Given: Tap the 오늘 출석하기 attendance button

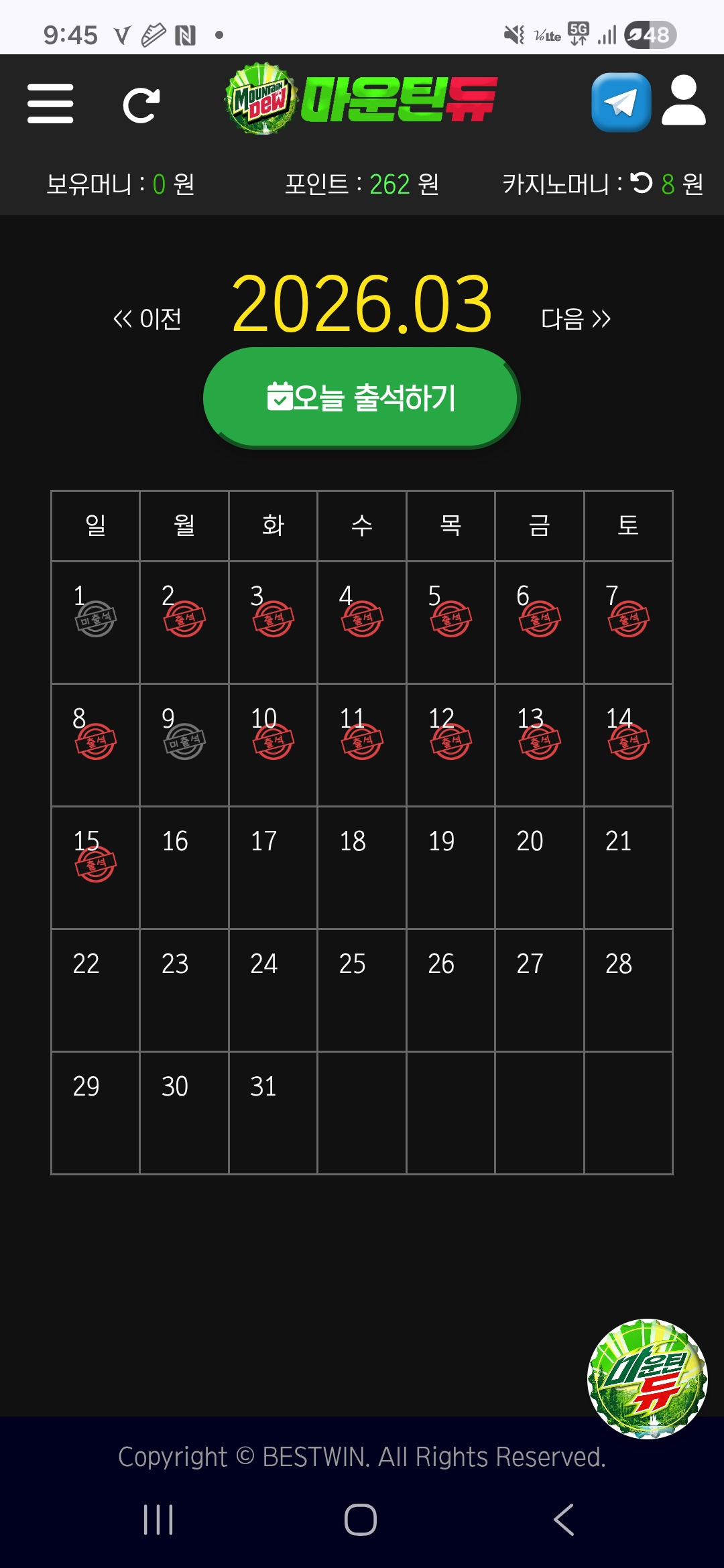Looking at the screenshot, I should [x=361, y=398].
